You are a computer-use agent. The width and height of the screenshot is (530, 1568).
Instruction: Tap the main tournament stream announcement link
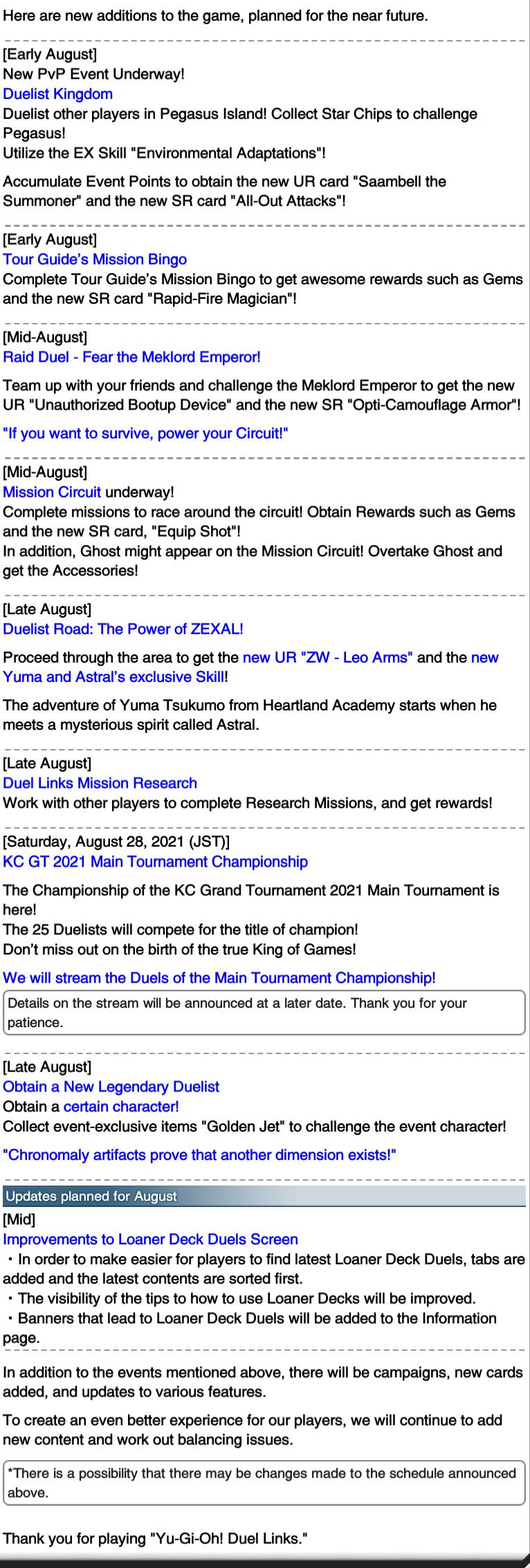(x=219, y=978)
